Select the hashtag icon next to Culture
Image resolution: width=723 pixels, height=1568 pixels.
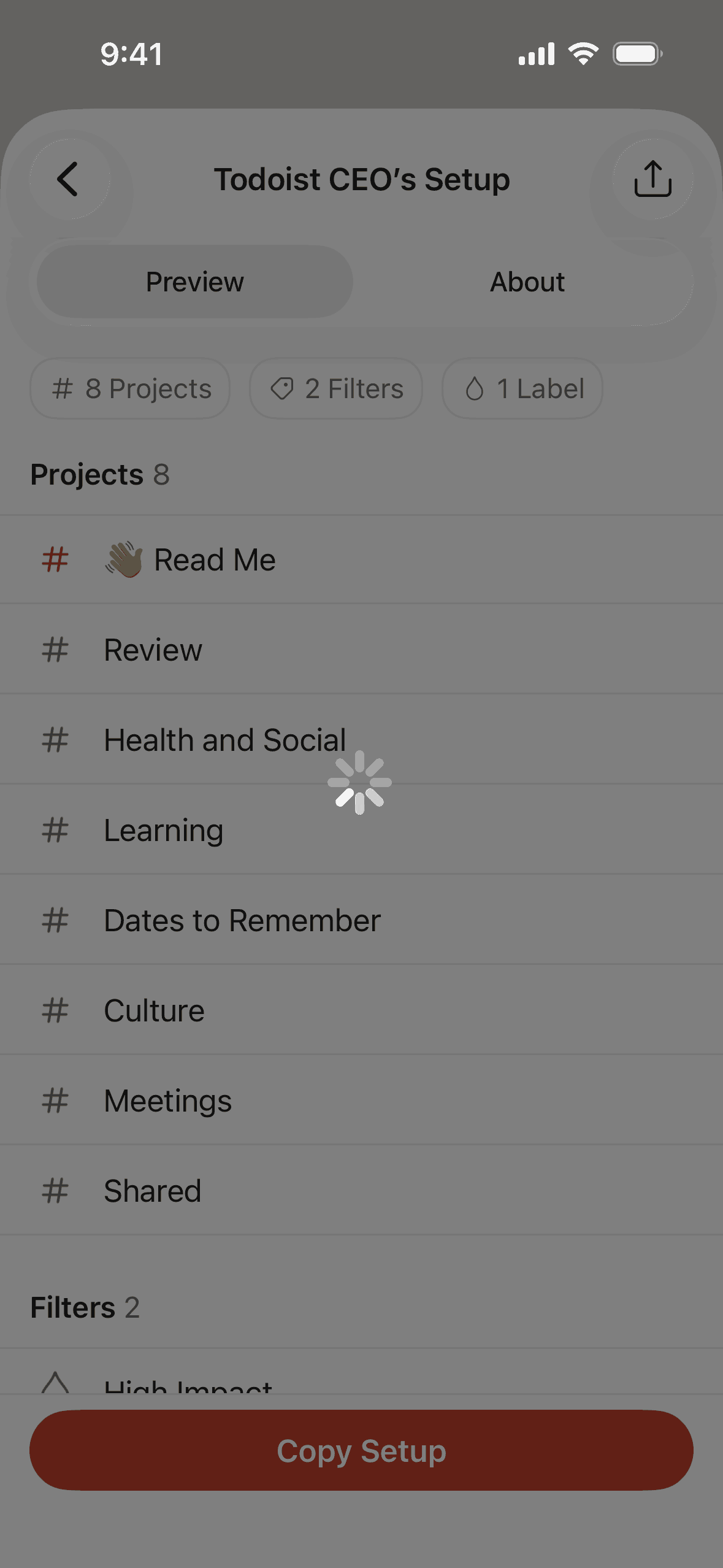55,1010
